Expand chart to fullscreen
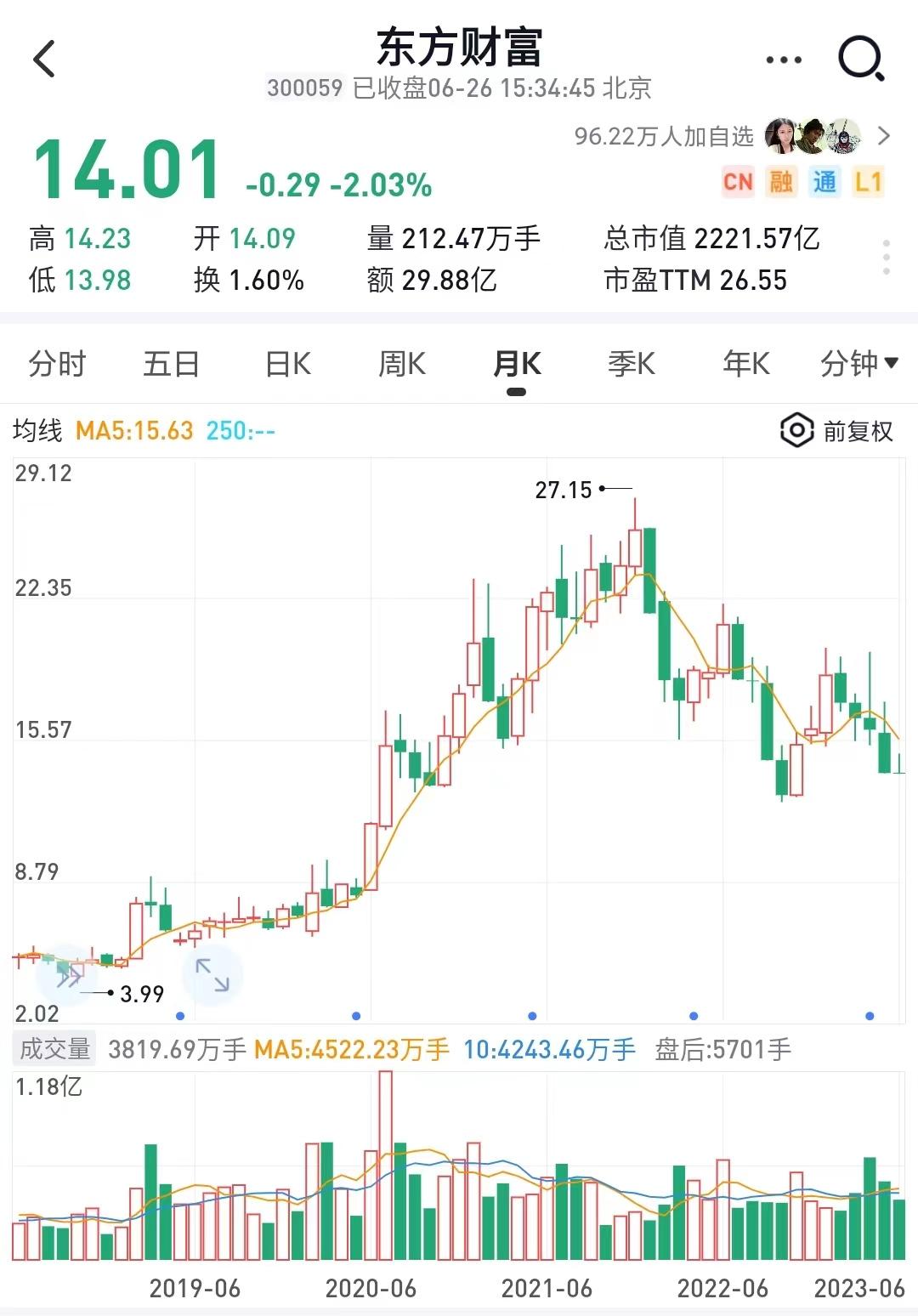Image resolution: width=918 pixels, height=1316 pixels. pos(212,975)
